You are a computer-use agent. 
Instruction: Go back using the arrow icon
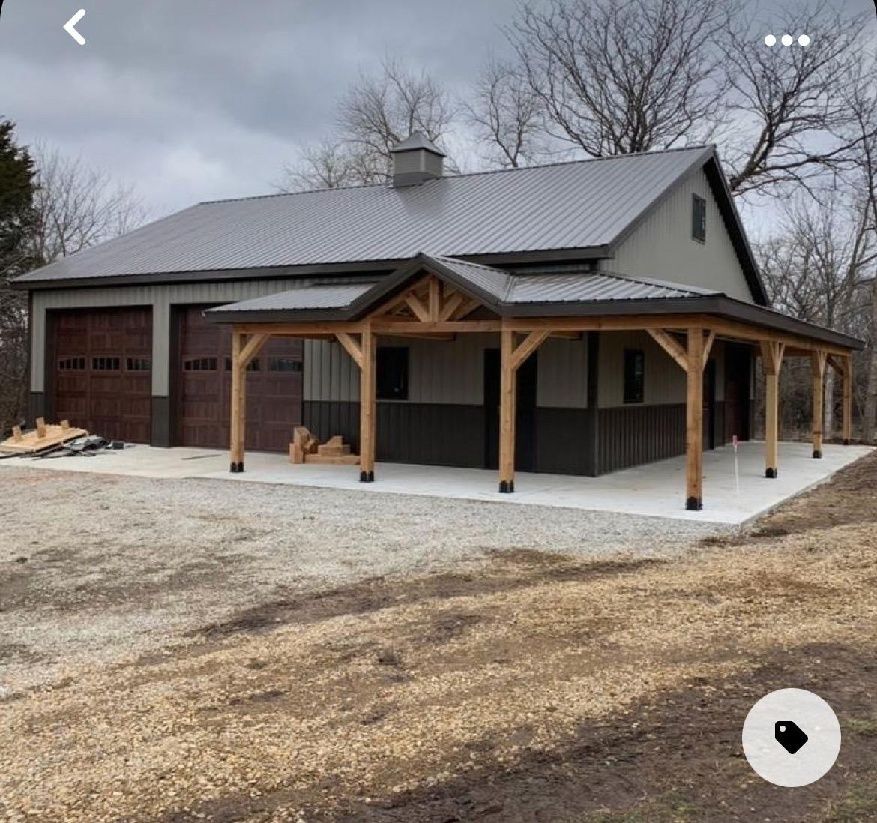[x=75, y=27]
